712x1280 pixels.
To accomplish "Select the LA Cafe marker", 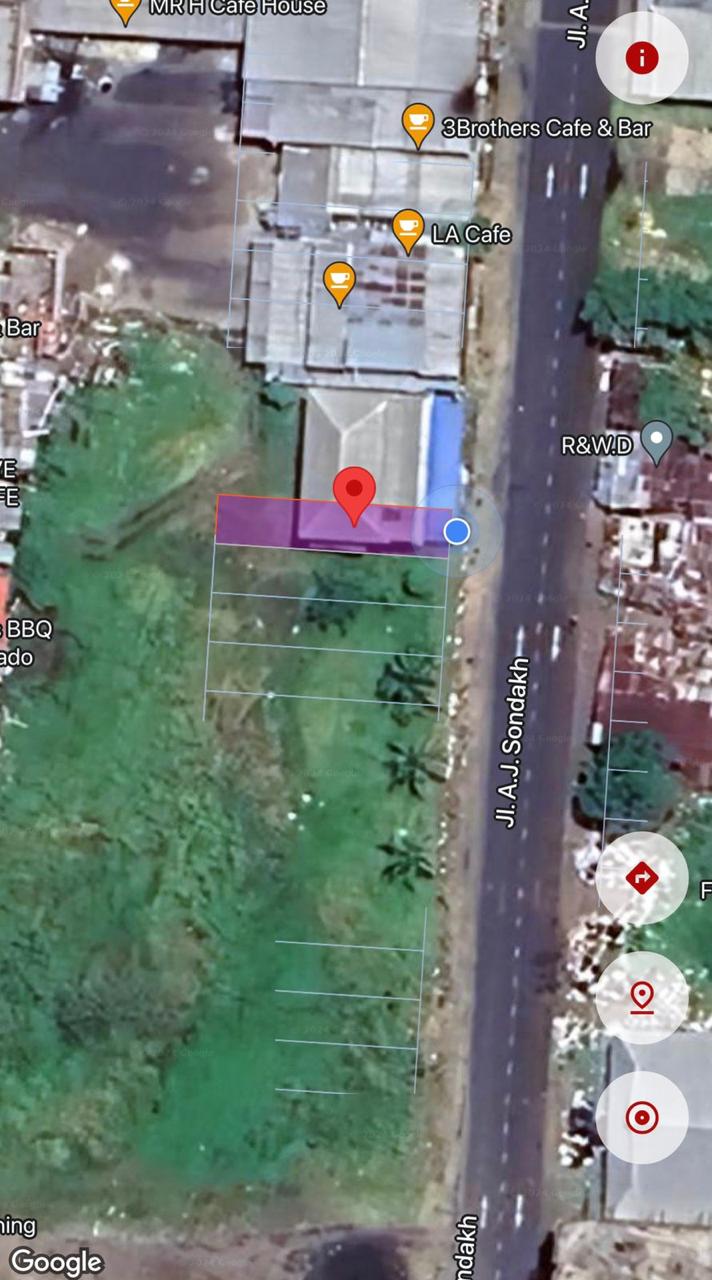I will click(407, 230).
